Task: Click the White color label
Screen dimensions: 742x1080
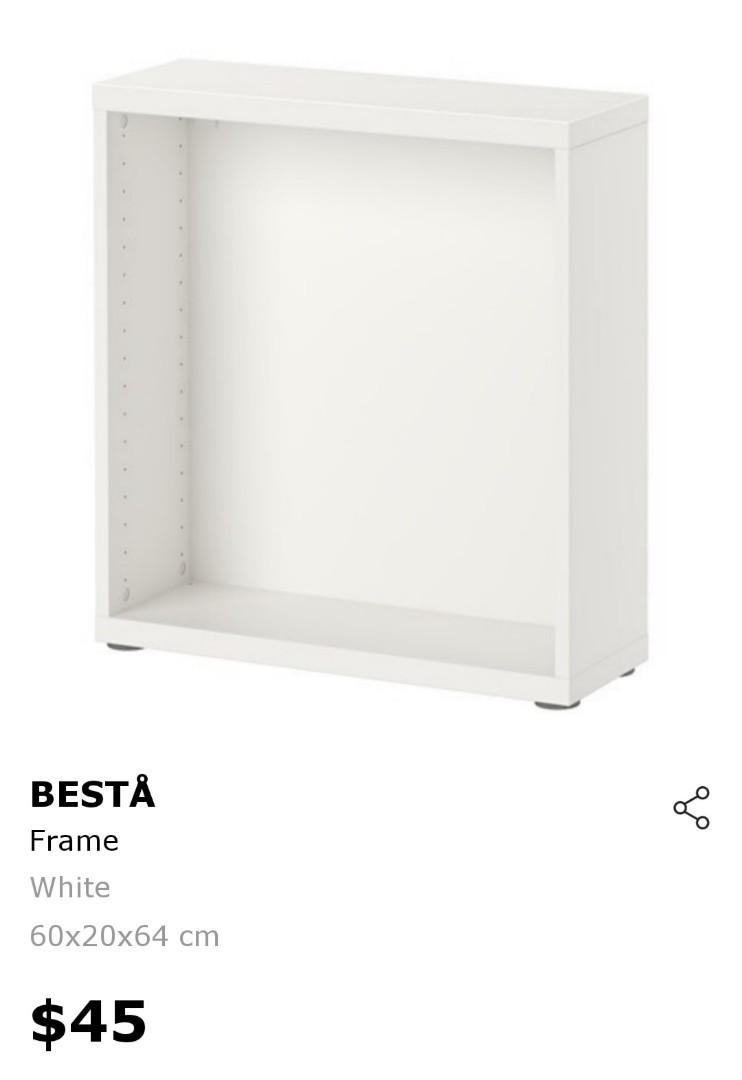Action: (x=69, y=887)
